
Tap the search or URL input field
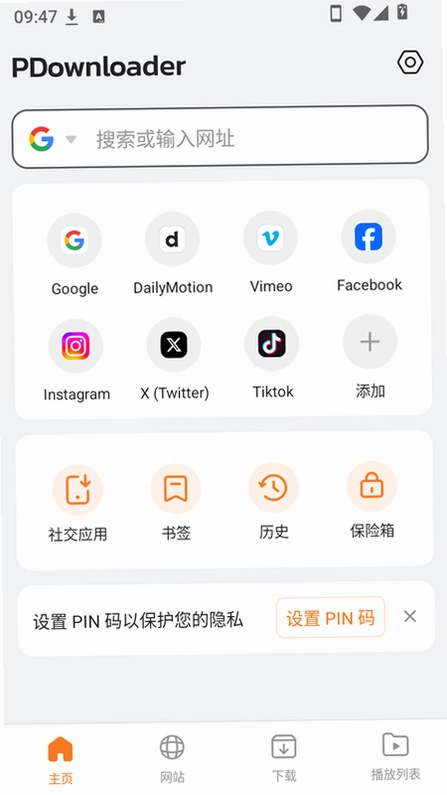220,137
